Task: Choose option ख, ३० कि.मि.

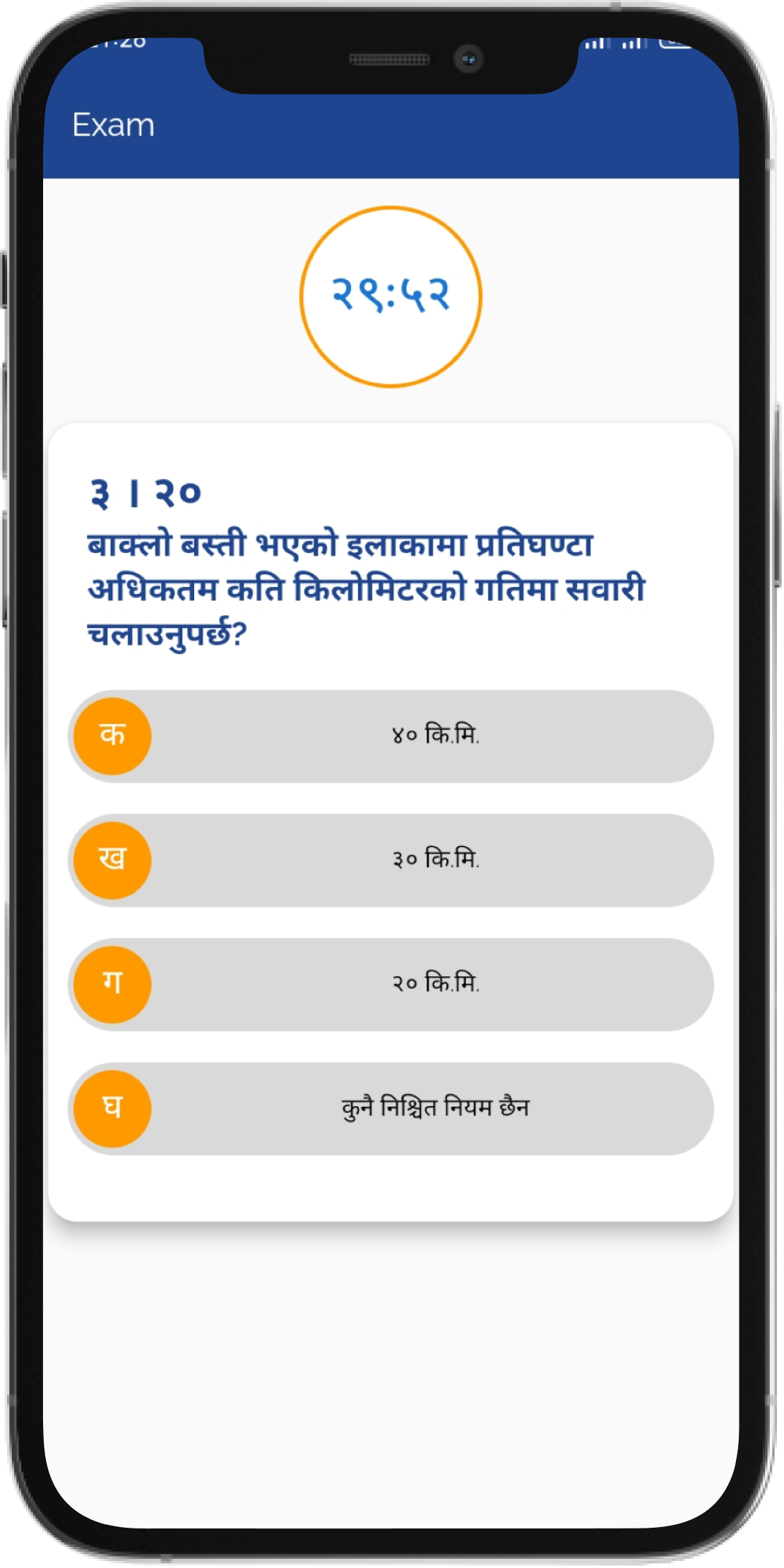Action: [x=391, y=860]
